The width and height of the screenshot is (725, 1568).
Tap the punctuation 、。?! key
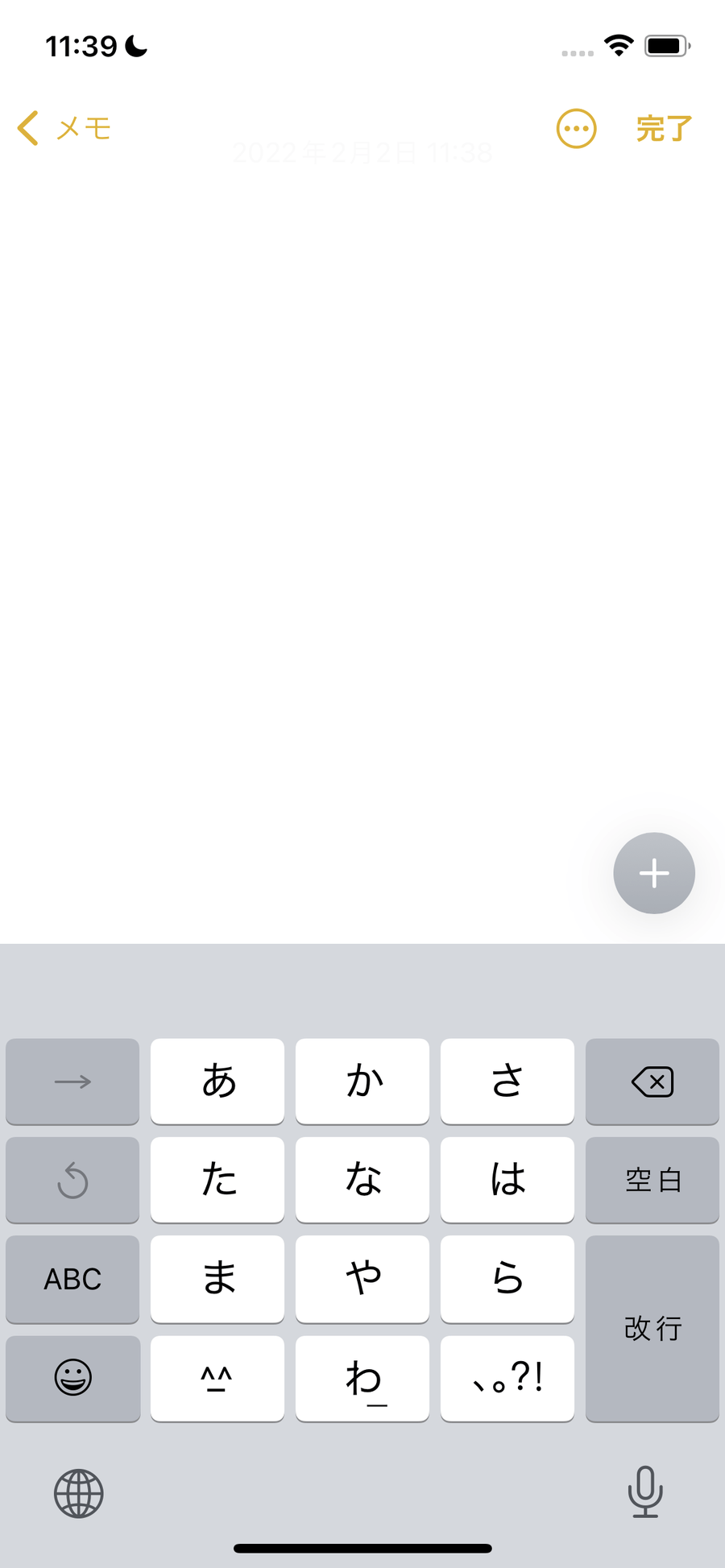(507, 1378)
